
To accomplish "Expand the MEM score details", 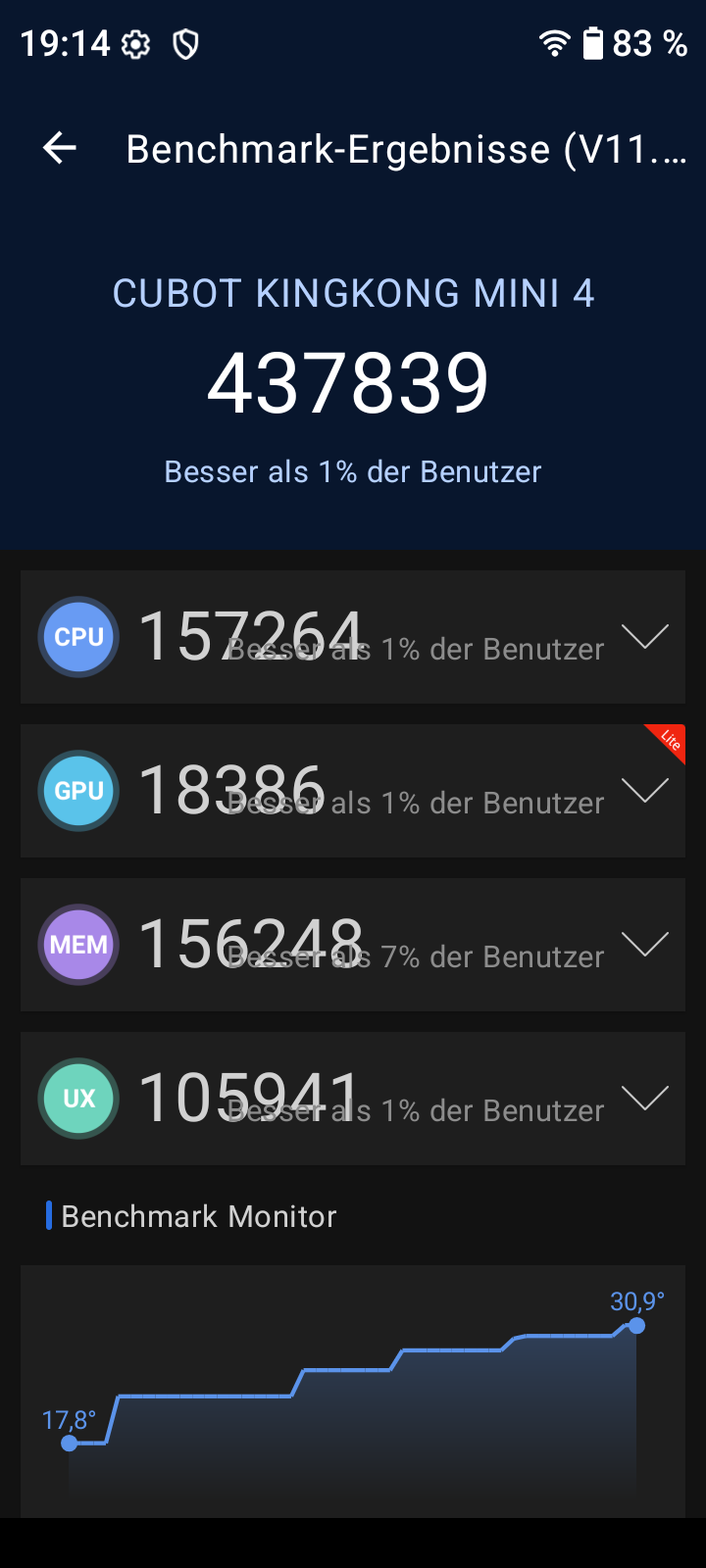I will pyautogui.click(x=644, y=945).
